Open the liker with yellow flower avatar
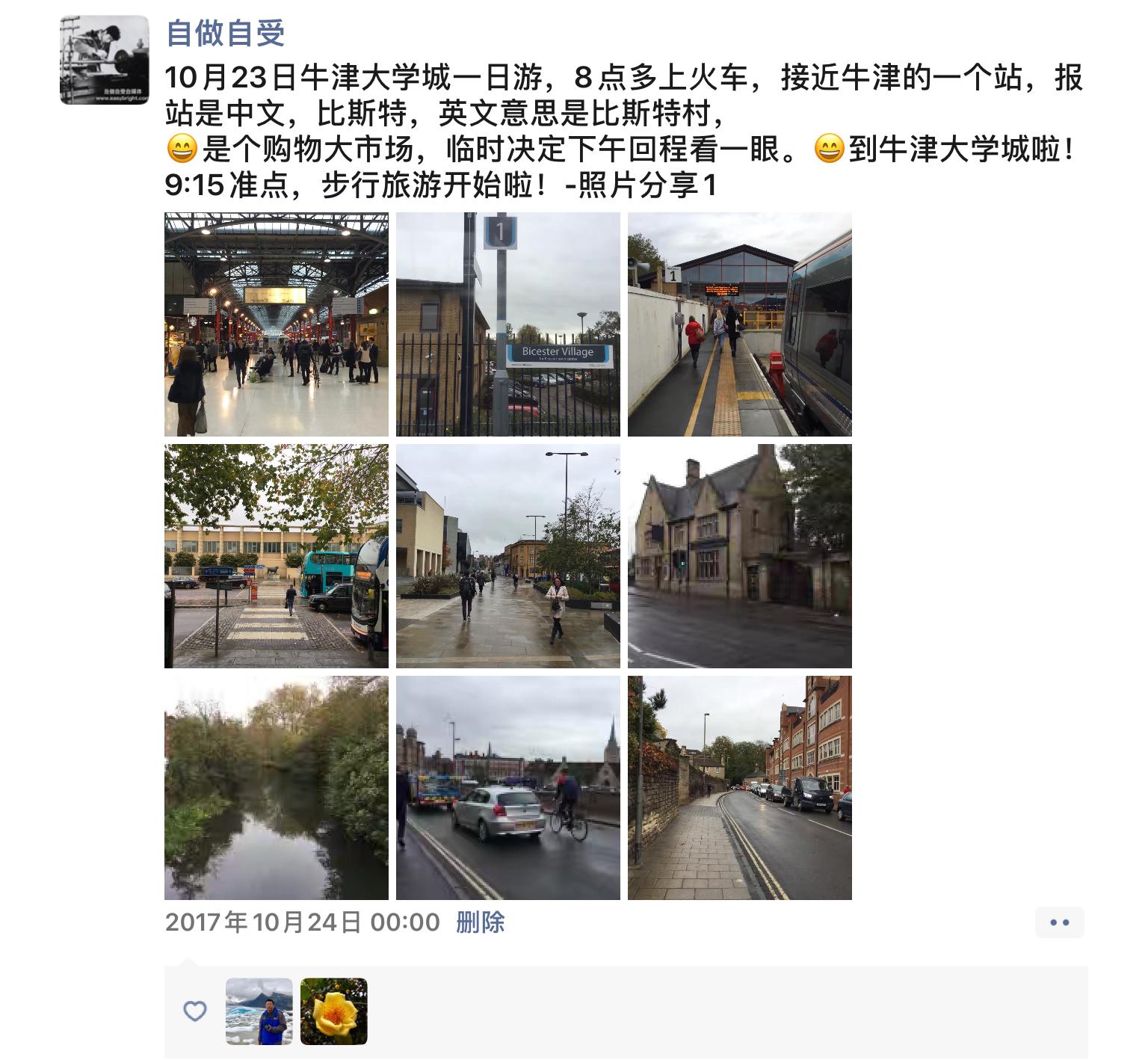The width and height of the screenshot is (1148, 1063). pyautogui.click(x=334, y=1011)
